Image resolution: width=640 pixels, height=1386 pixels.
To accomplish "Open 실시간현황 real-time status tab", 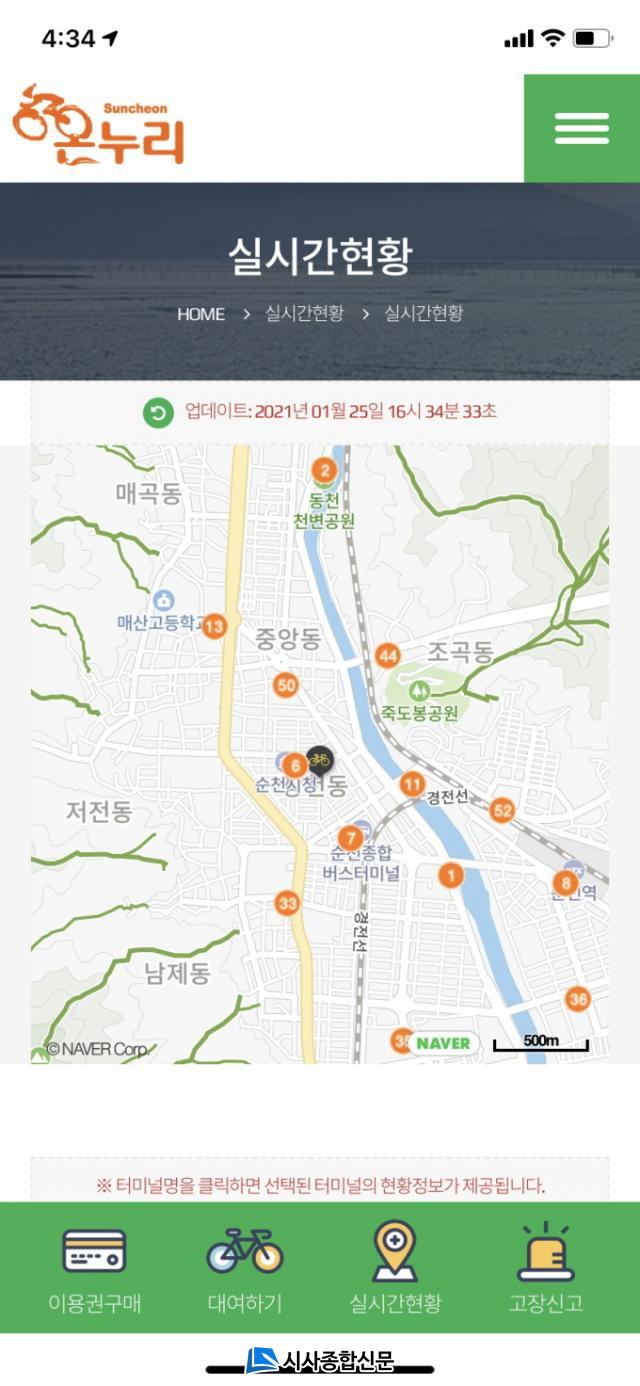I will pyautogui.click(x=395, y=1268).
